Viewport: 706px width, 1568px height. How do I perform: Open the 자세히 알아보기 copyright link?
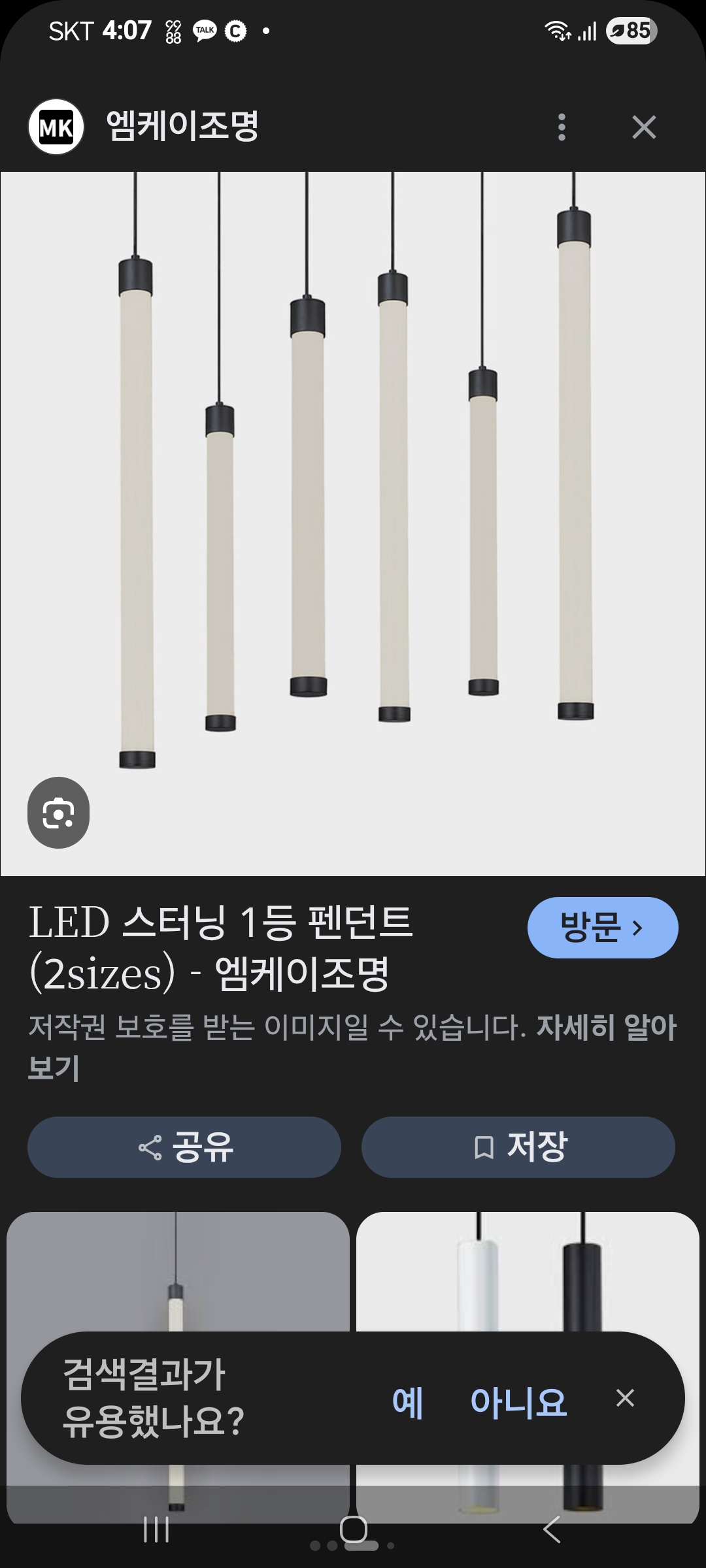tap(605, 1028)
